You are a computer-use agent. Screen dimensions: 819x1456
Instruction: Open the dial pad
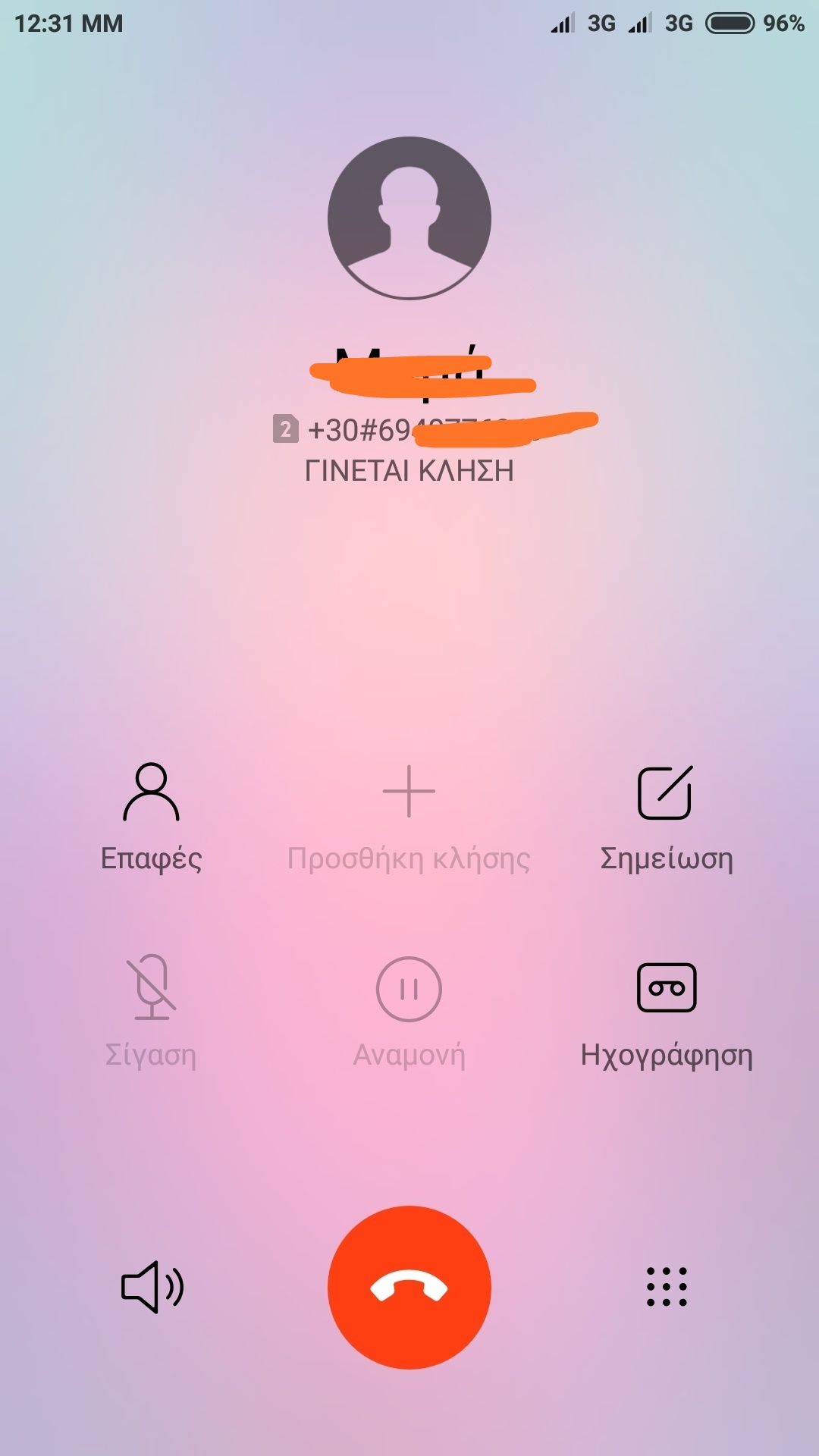point(667,1287)
